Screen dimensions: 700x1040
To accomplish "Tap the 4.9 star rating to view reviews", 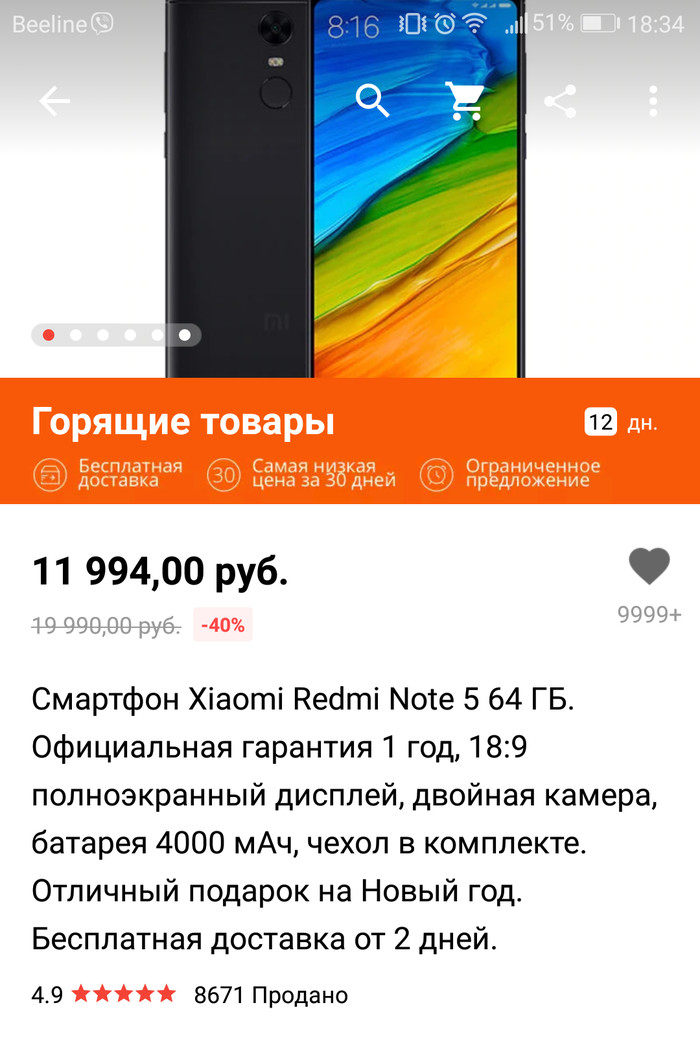I will [105, 995].
